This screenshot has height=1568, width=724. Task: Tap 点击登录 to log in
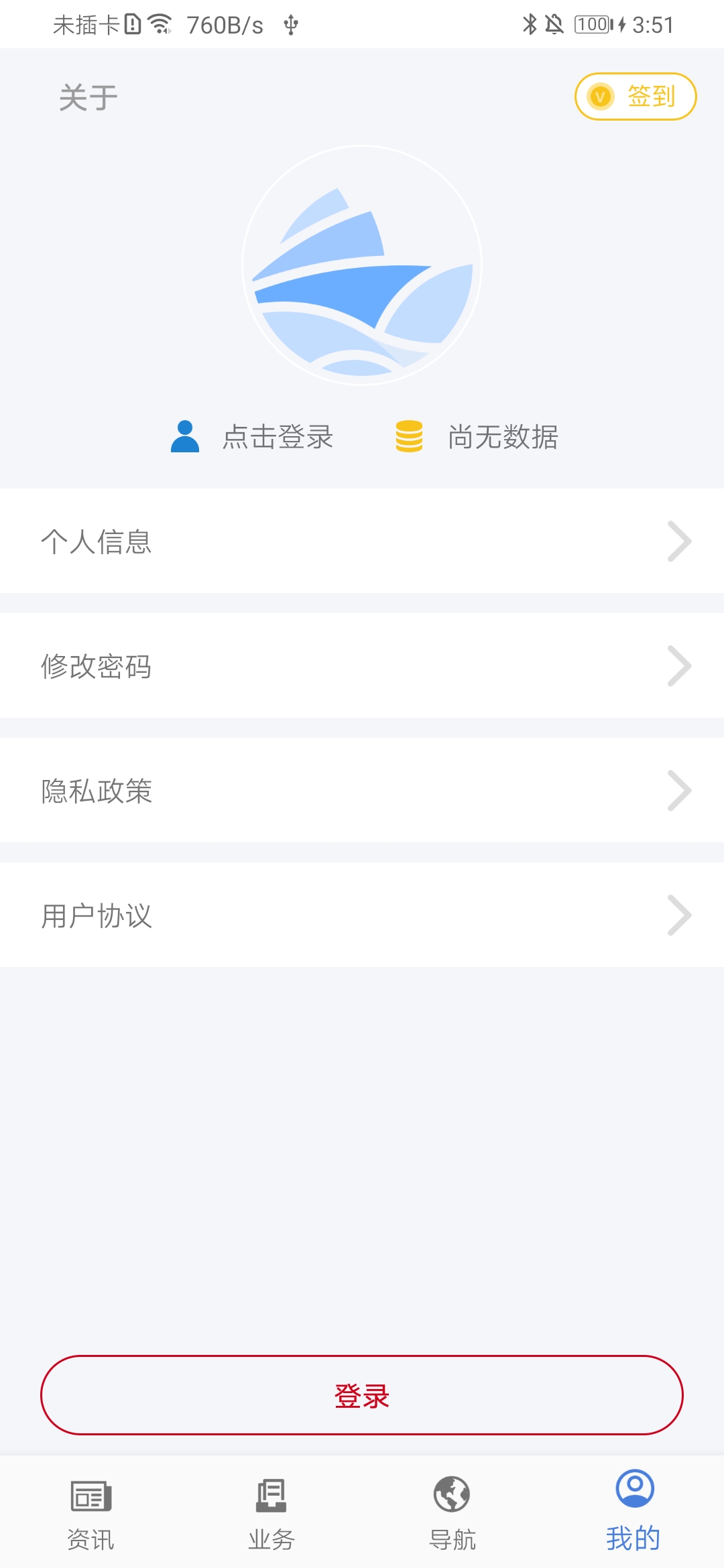click(x=278, y=437)
